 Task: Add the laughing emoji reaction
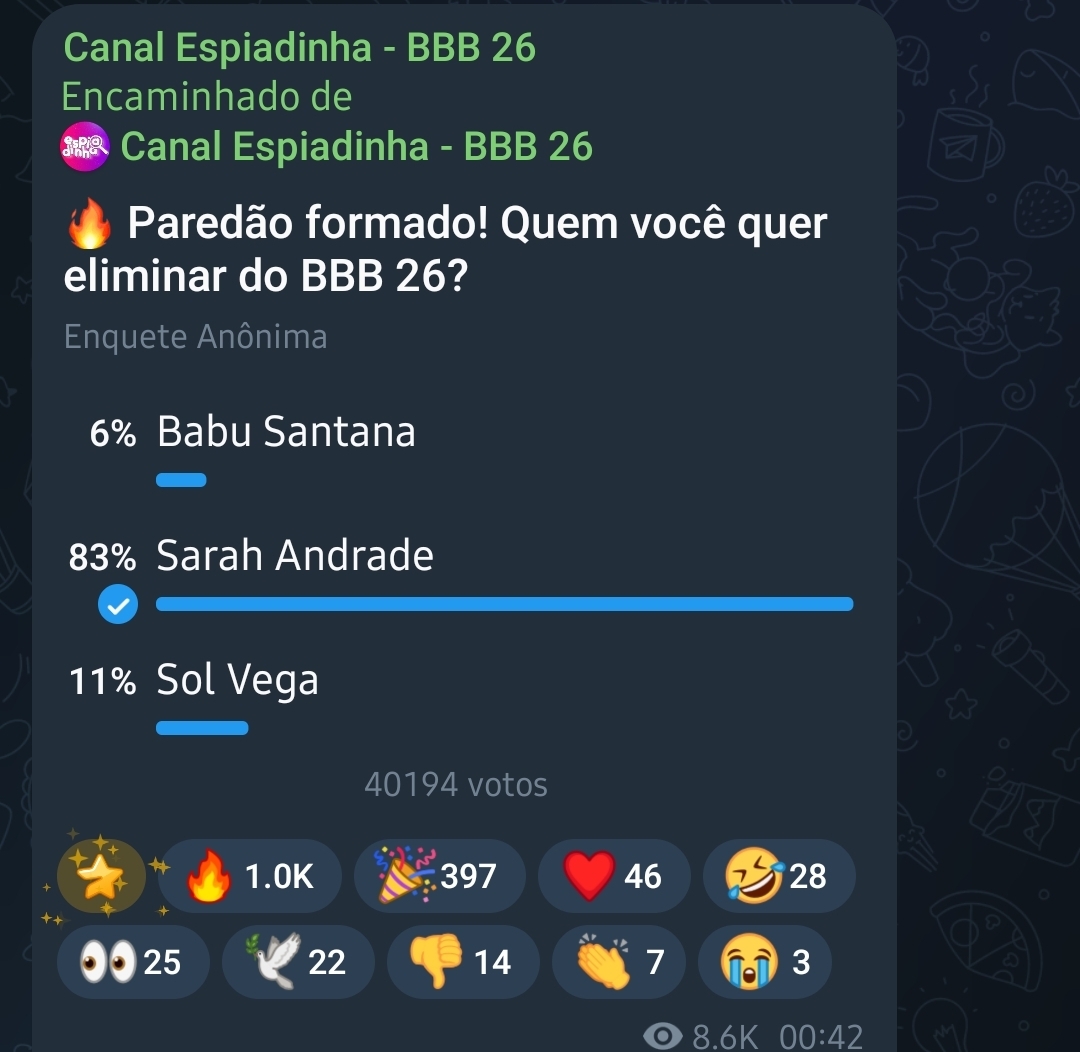click(x=779, y=877)
